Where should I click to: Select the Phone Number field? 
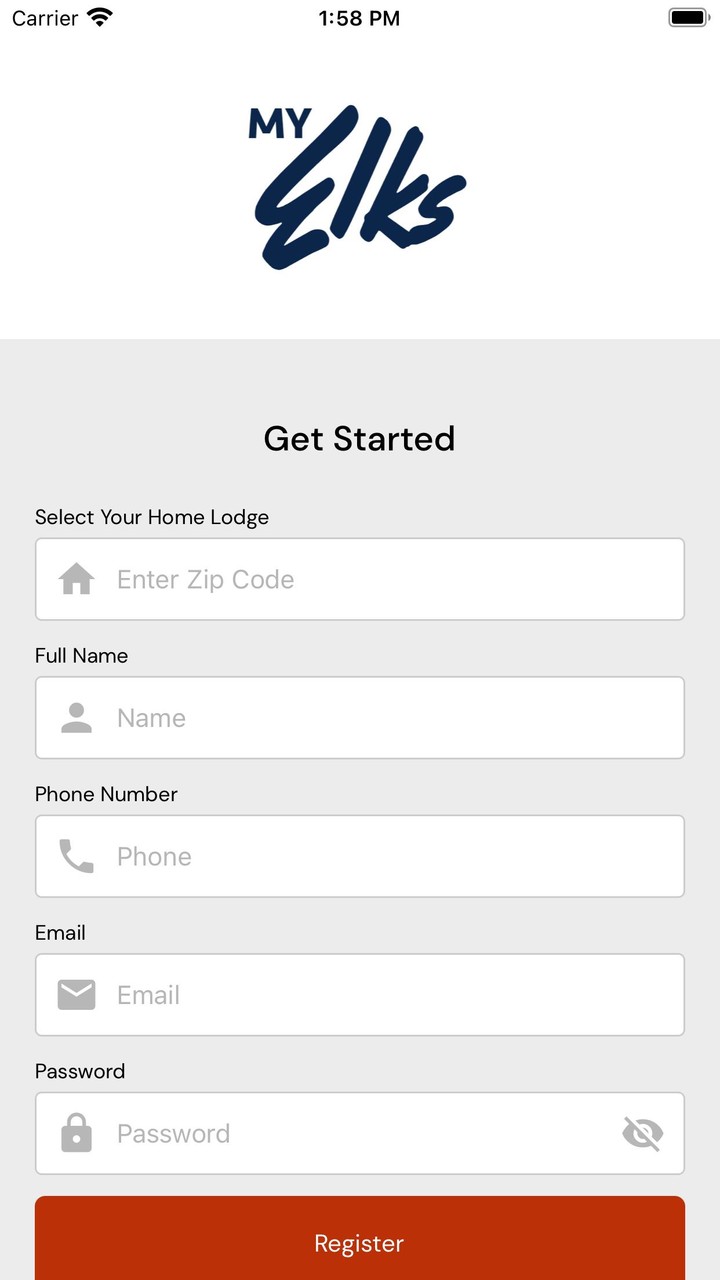pos(380,856)
